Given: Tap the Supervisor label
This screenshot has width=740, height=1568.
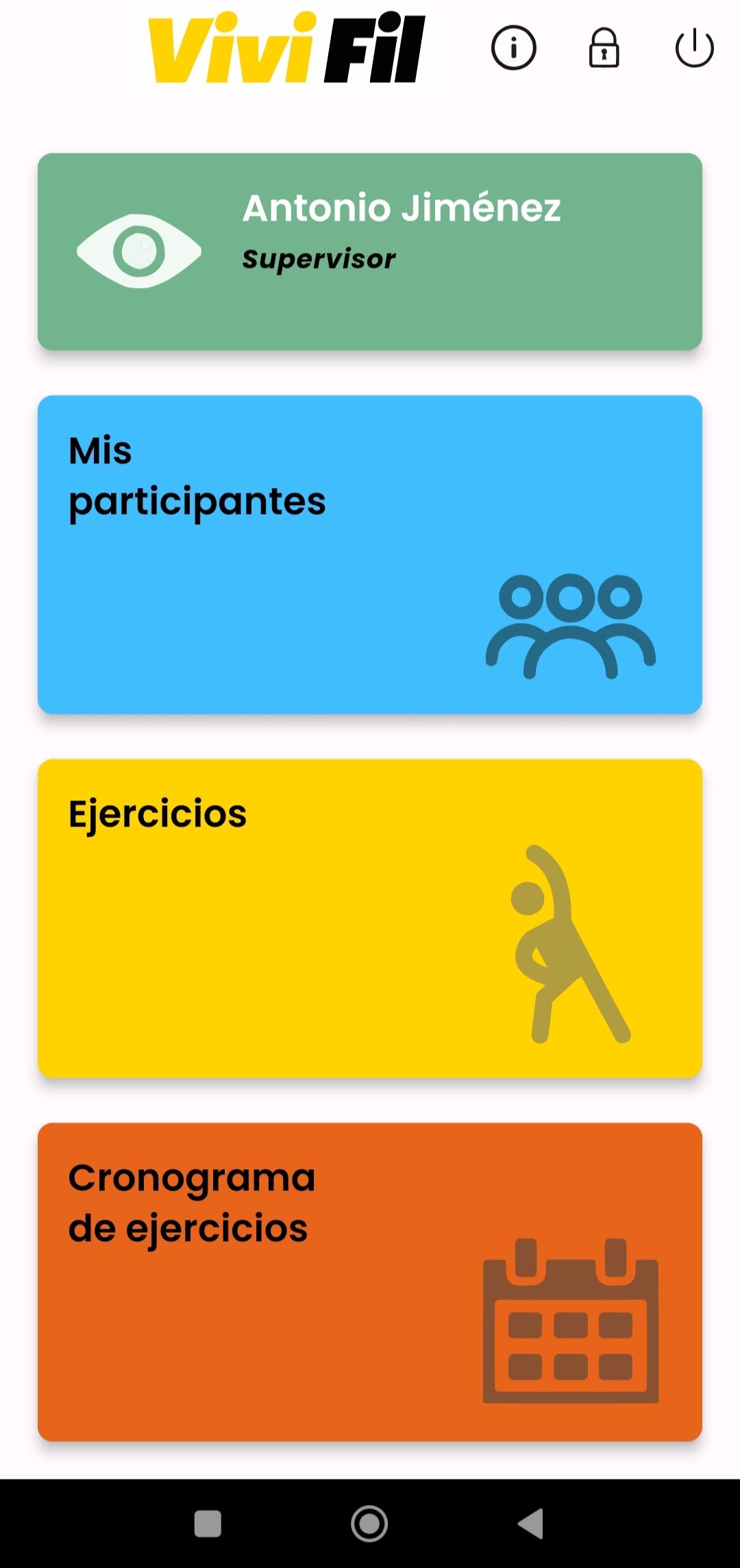Looking at the screenshot, I should pos(319,260).
